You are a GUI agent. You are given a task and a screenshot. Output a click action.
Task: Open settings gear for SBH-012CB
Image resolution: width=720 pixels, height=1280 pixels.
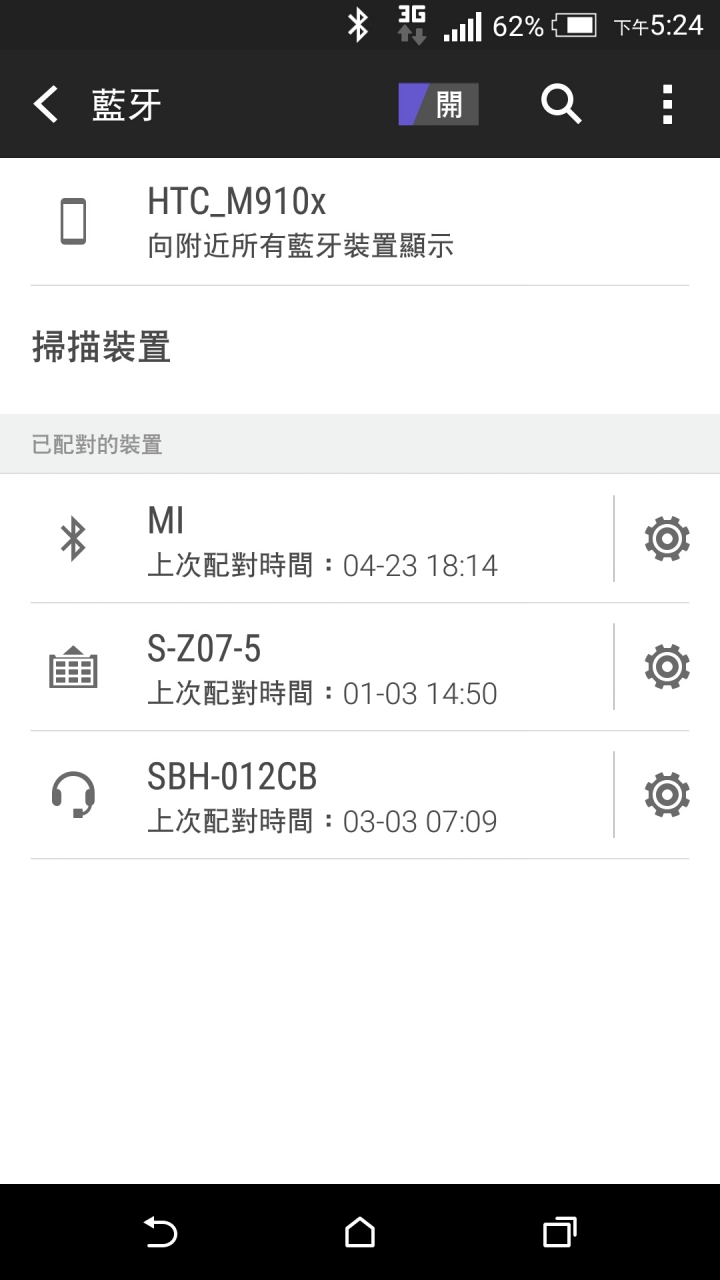pyautogui.click(x=667, y=795)
